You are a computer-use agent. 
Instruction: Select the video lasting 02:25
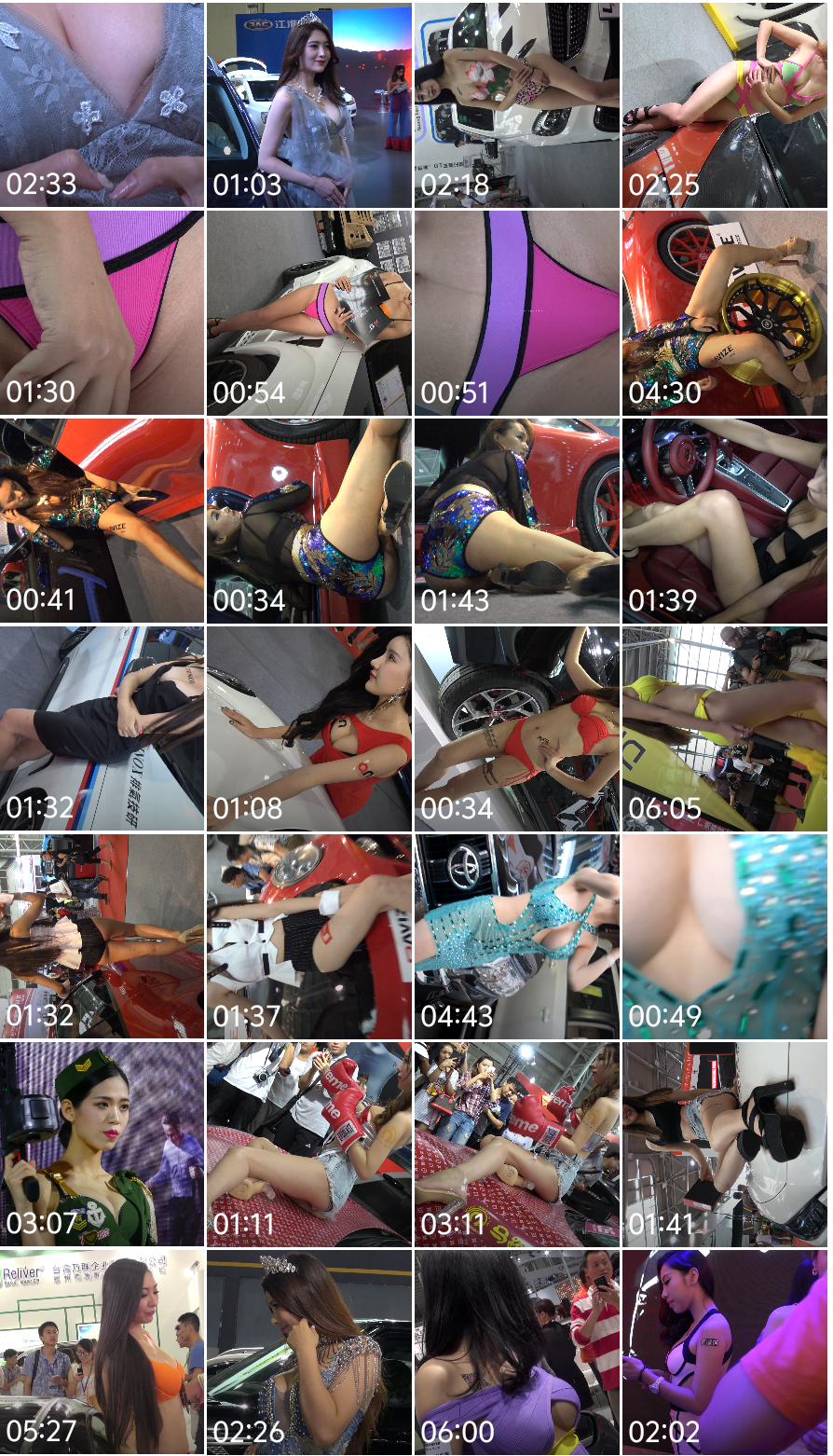(x=724, y=104)
